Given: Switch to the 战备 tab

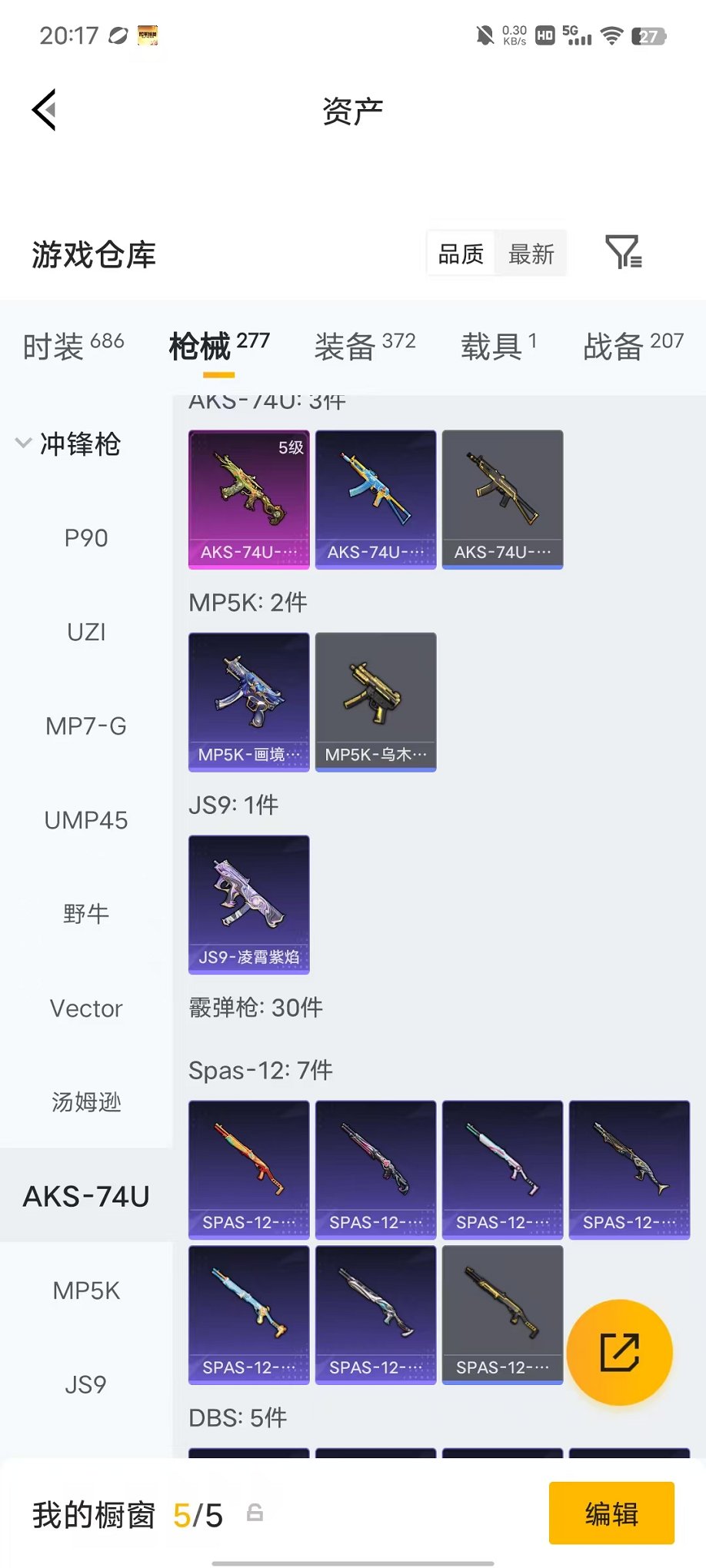Looking at the screenshot, I should pos(634,346).
